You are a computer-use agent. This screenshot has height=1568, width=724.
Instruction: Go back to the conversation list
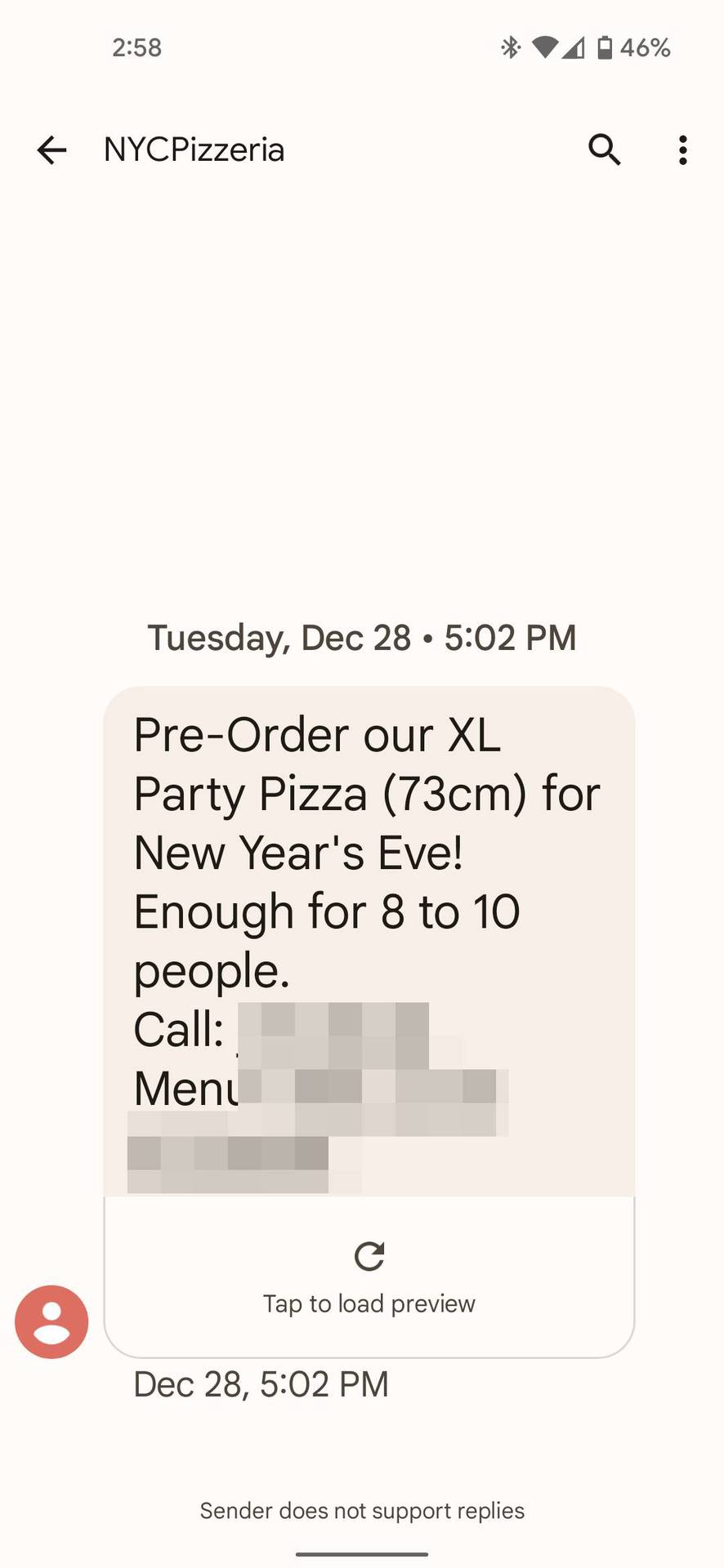[51, 150]
